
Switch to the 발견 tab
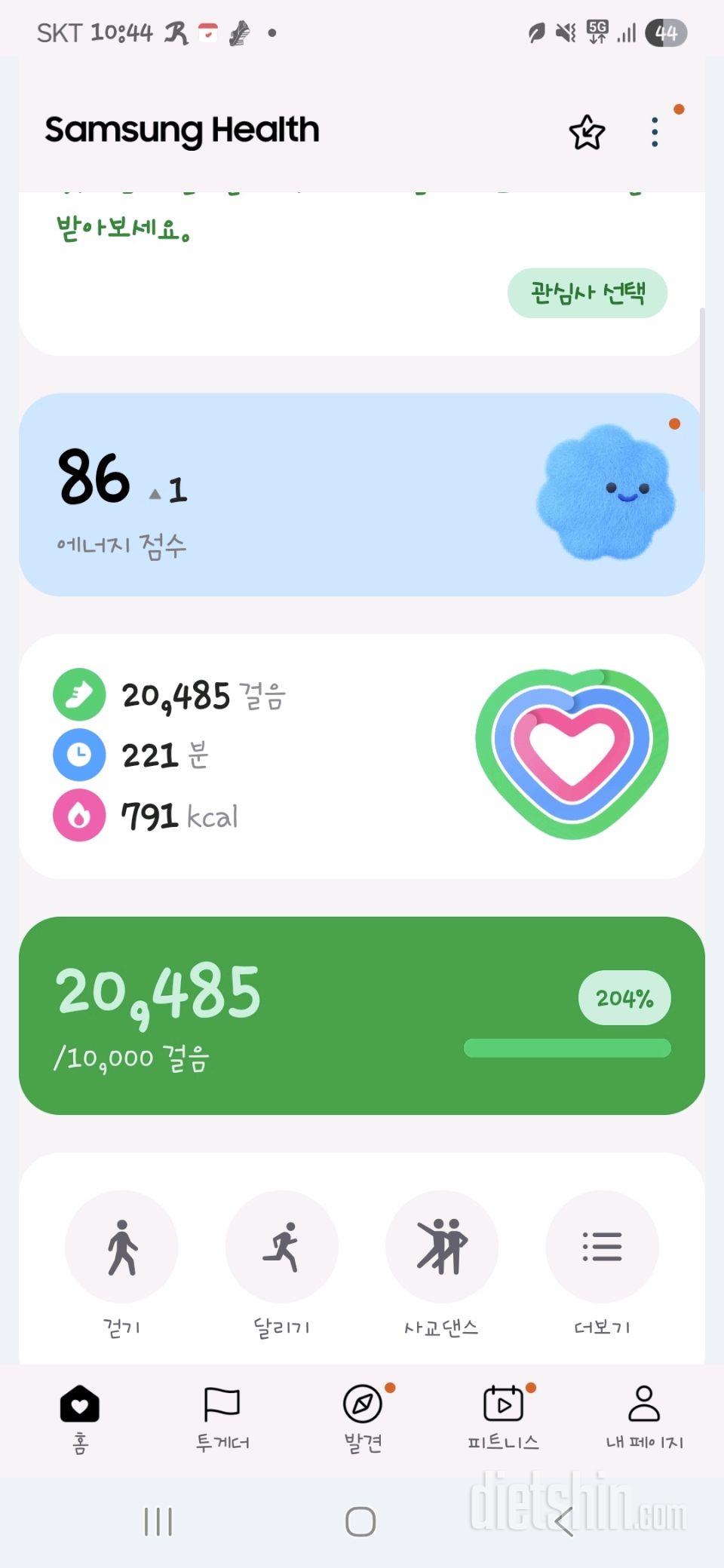[x=363, y=1417]
